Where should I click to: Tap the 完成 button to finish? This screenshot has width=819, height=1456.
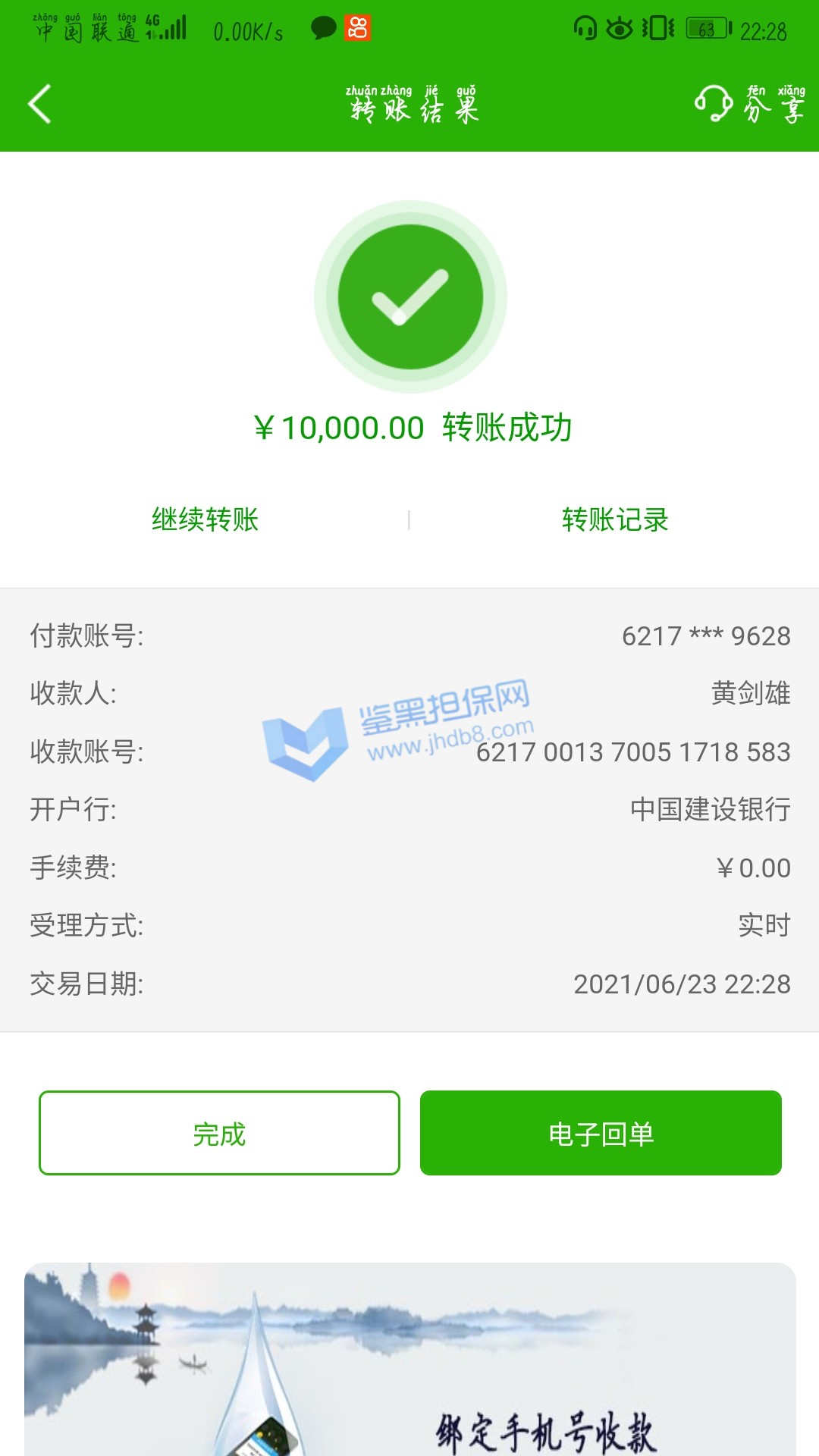click(x=219, y=1133)
